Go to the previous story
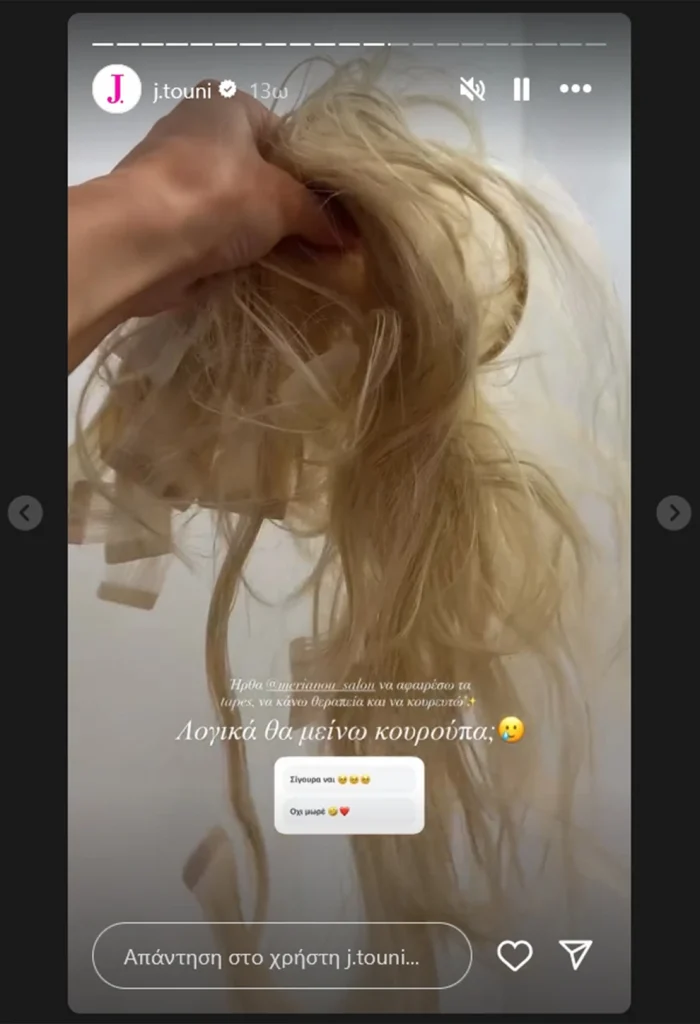 (25, 513)
